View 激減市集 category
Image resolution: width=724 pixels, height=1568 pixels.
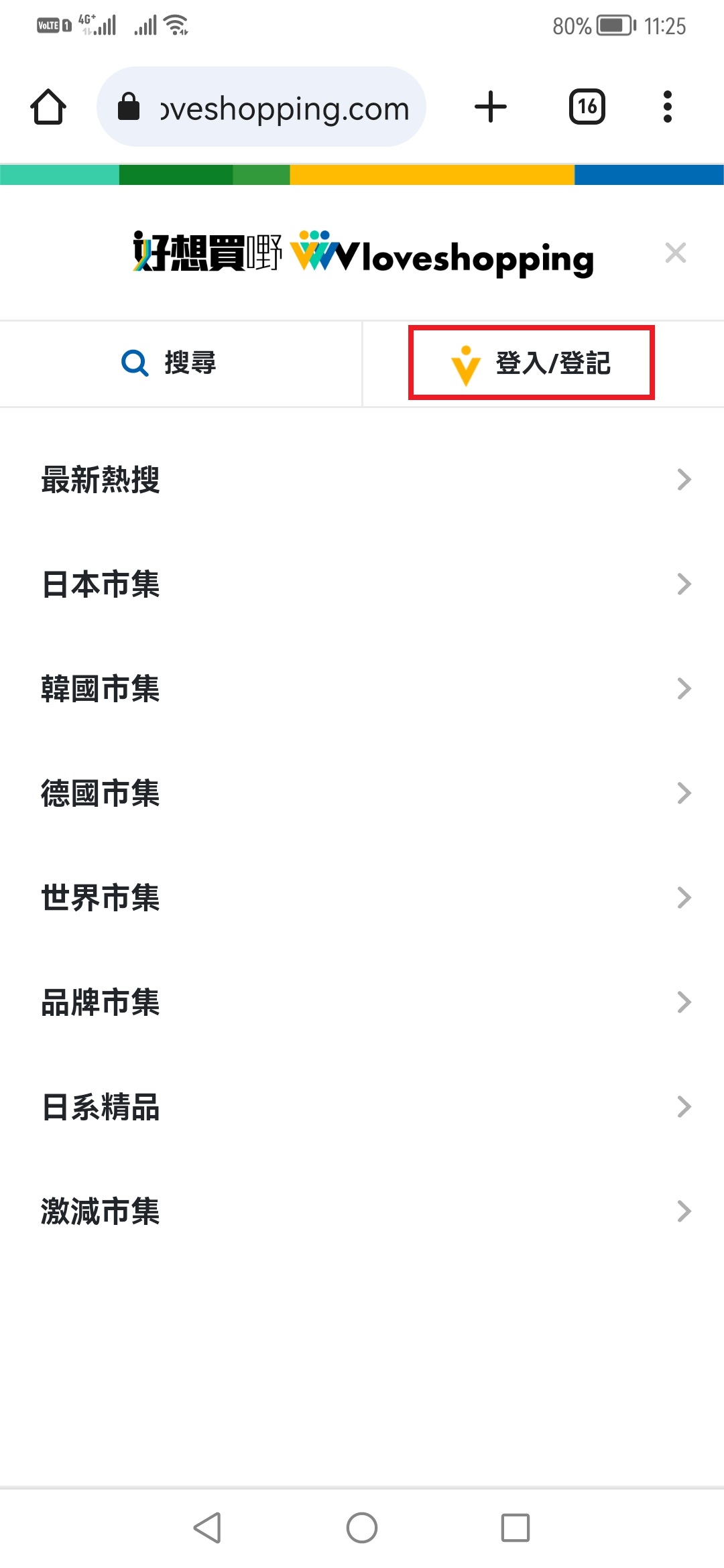[362, 1212]
